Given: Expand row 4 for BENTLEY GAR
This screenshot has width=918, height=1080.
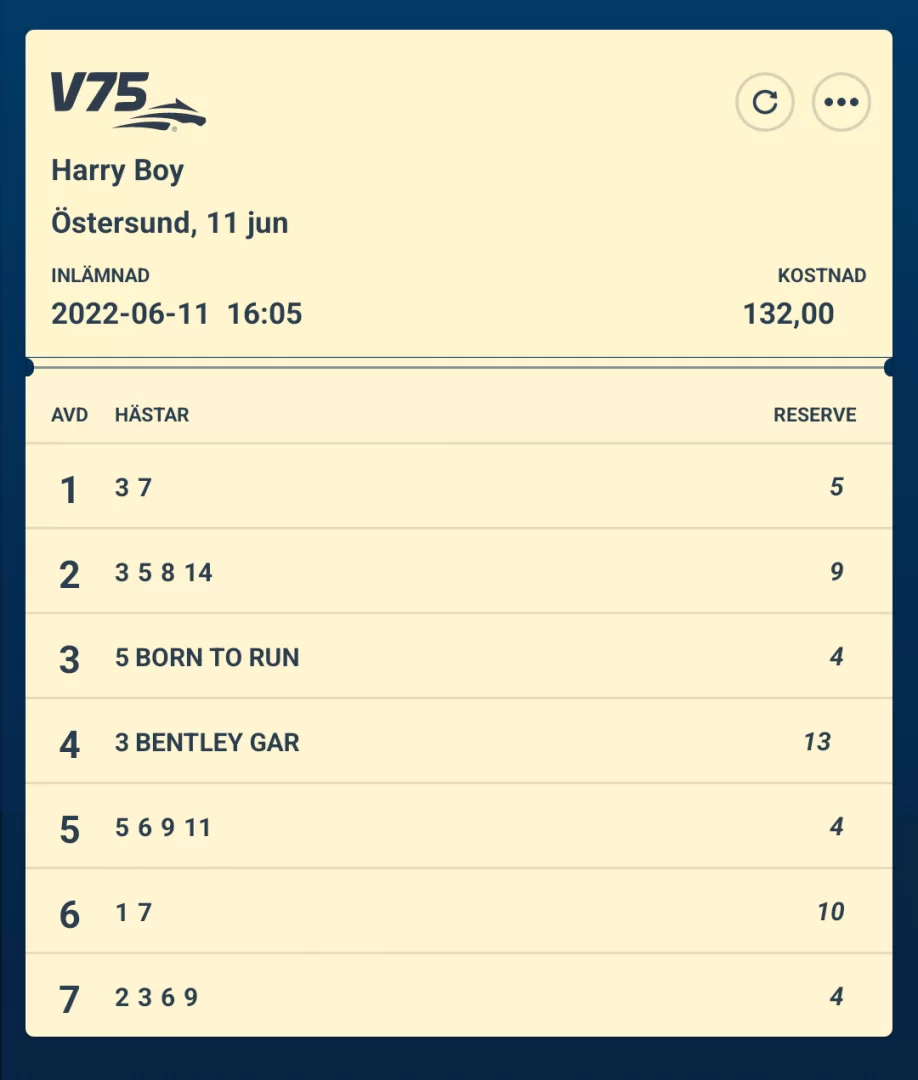Looking at the screenshot, I should (x=204, y=743).
